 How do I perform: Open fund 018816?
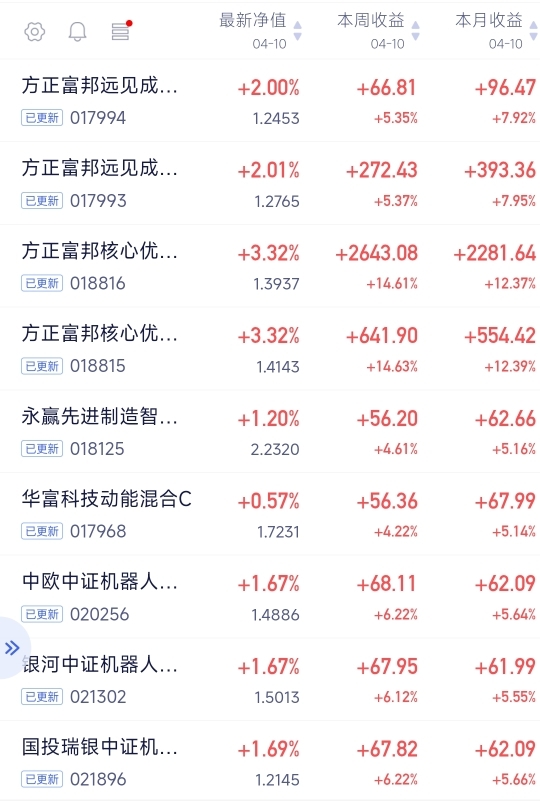(x=270, y=266)
